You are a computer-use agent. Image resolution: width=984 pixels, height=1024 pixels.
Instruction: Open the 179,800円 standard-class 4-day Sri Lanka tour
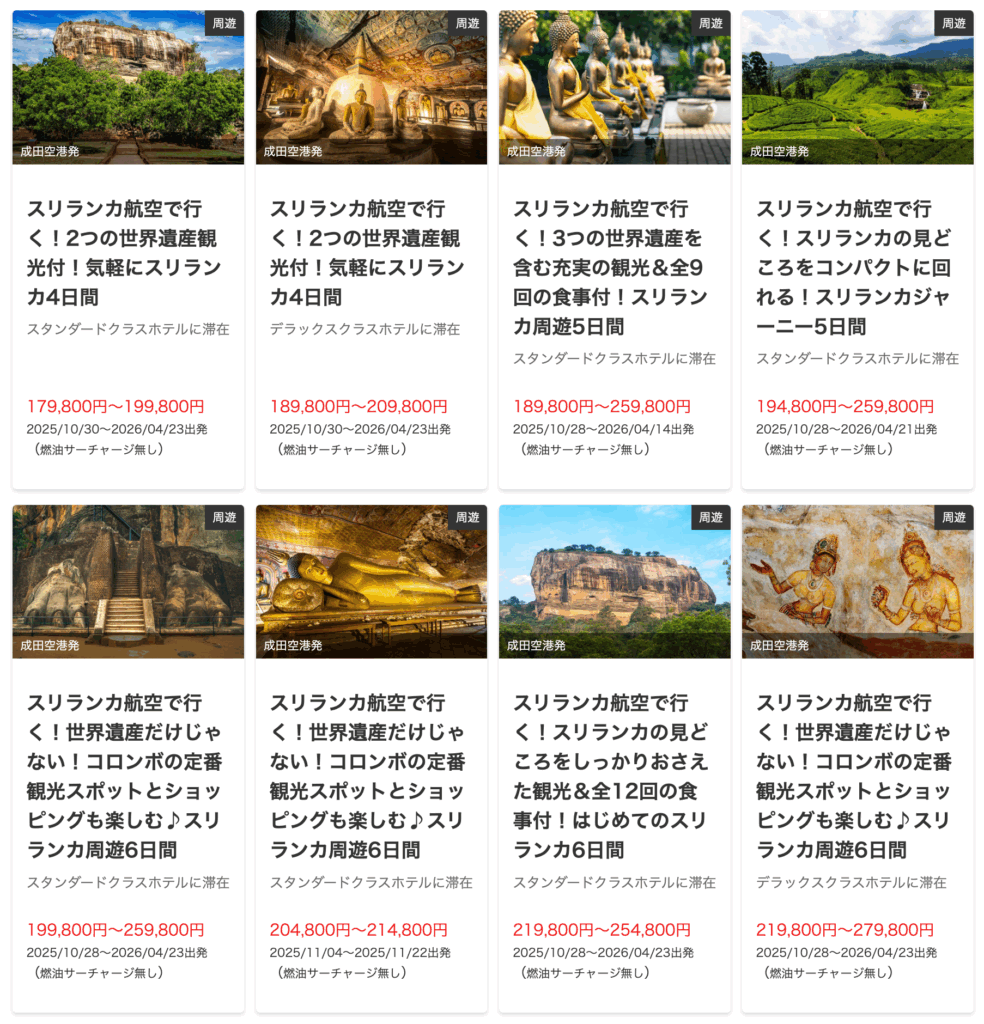(x=127, y=254)
